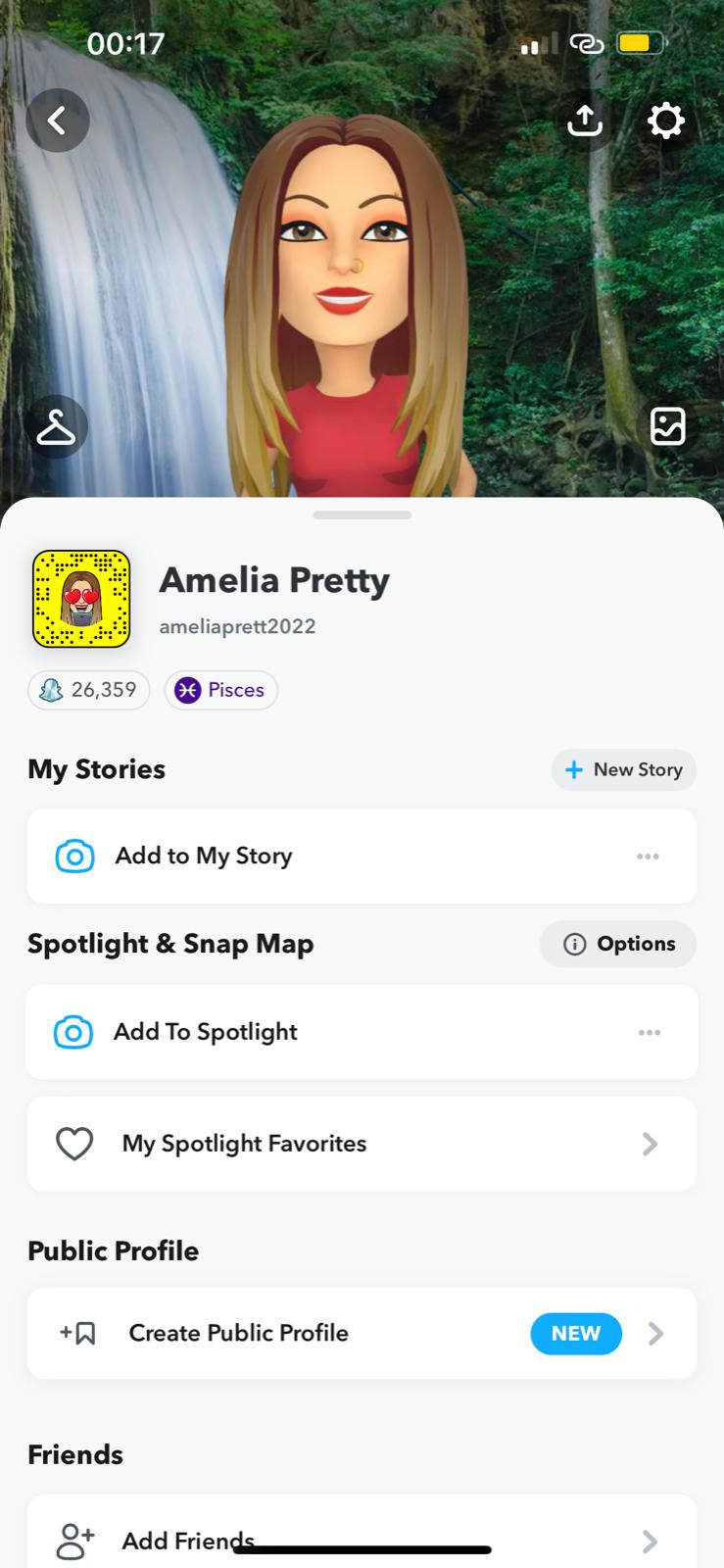
Task: Open the Pisces zodiac chip
Action: click(x=220, y=690)
